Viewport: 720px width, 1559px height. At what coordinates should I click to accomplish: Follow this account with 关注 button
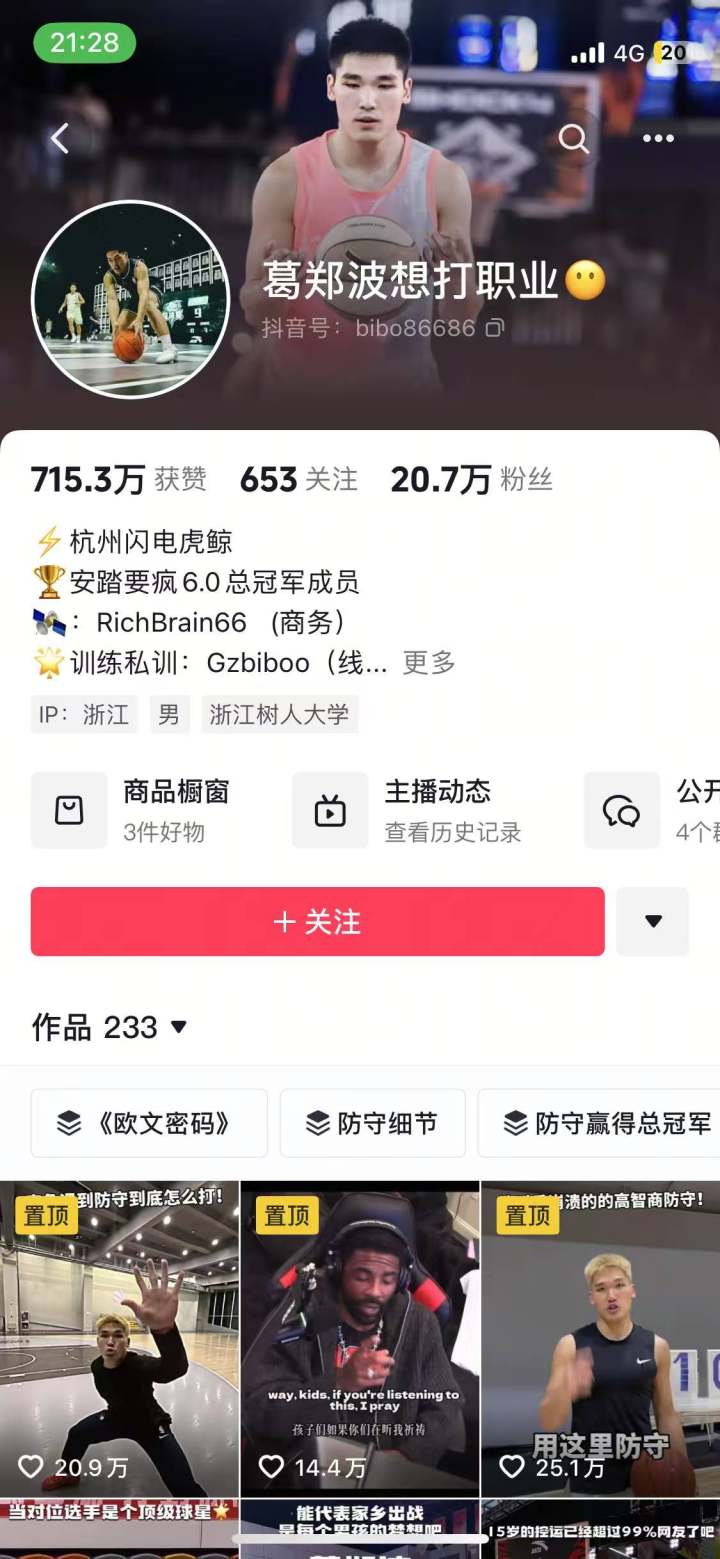point(317,921)
